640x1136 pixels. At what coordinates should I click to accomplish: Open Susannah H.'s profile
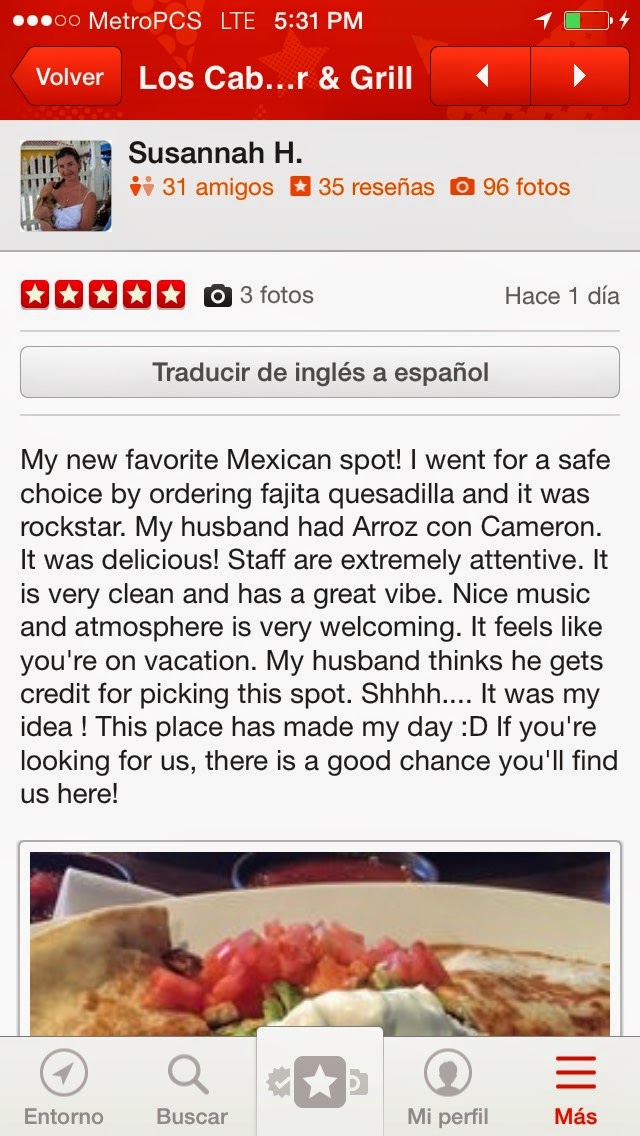215,154
